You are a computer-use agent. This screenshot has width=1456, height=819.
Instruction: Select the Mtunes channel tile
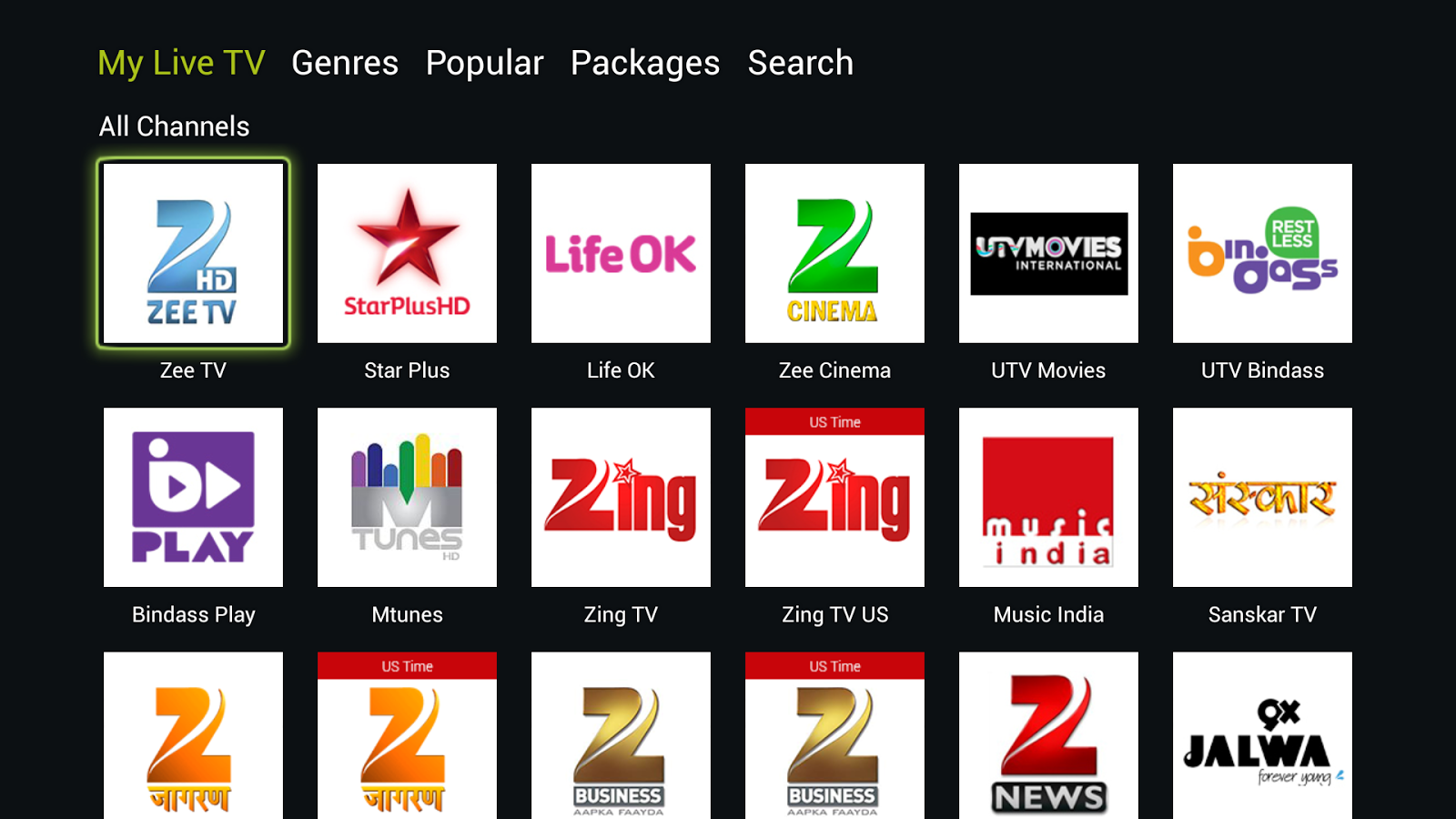[407, 497]
